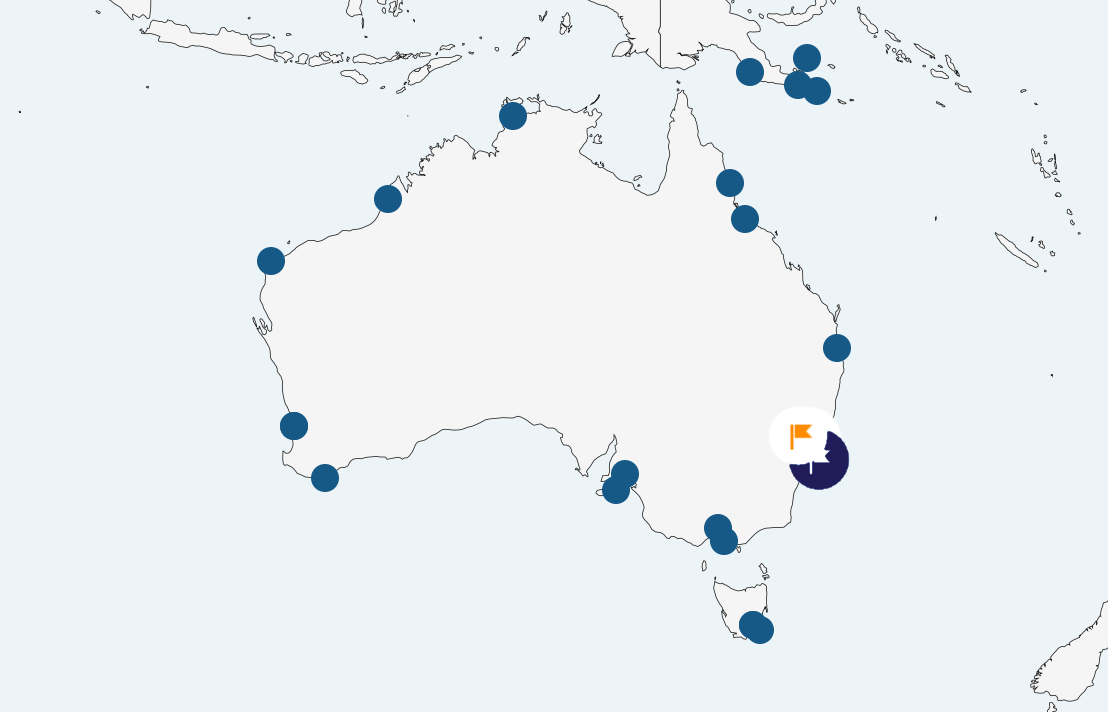This screenshot has height=712, width=1108.
Task: Select the marker at Port Moresby
Action: pyautogui.click(x=750, y=72)
